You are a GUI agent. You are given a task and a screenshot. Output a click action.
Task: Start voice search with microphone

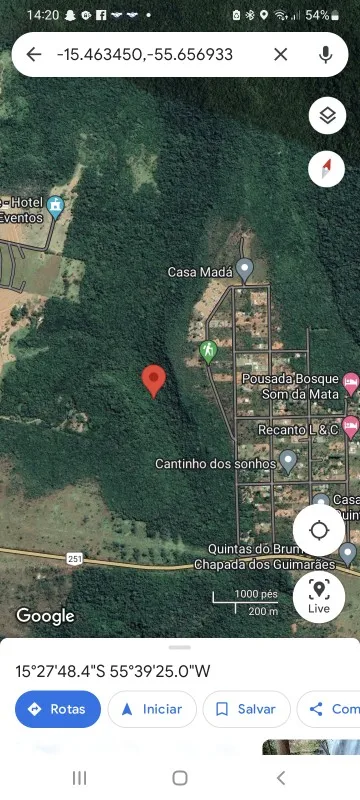325,54
